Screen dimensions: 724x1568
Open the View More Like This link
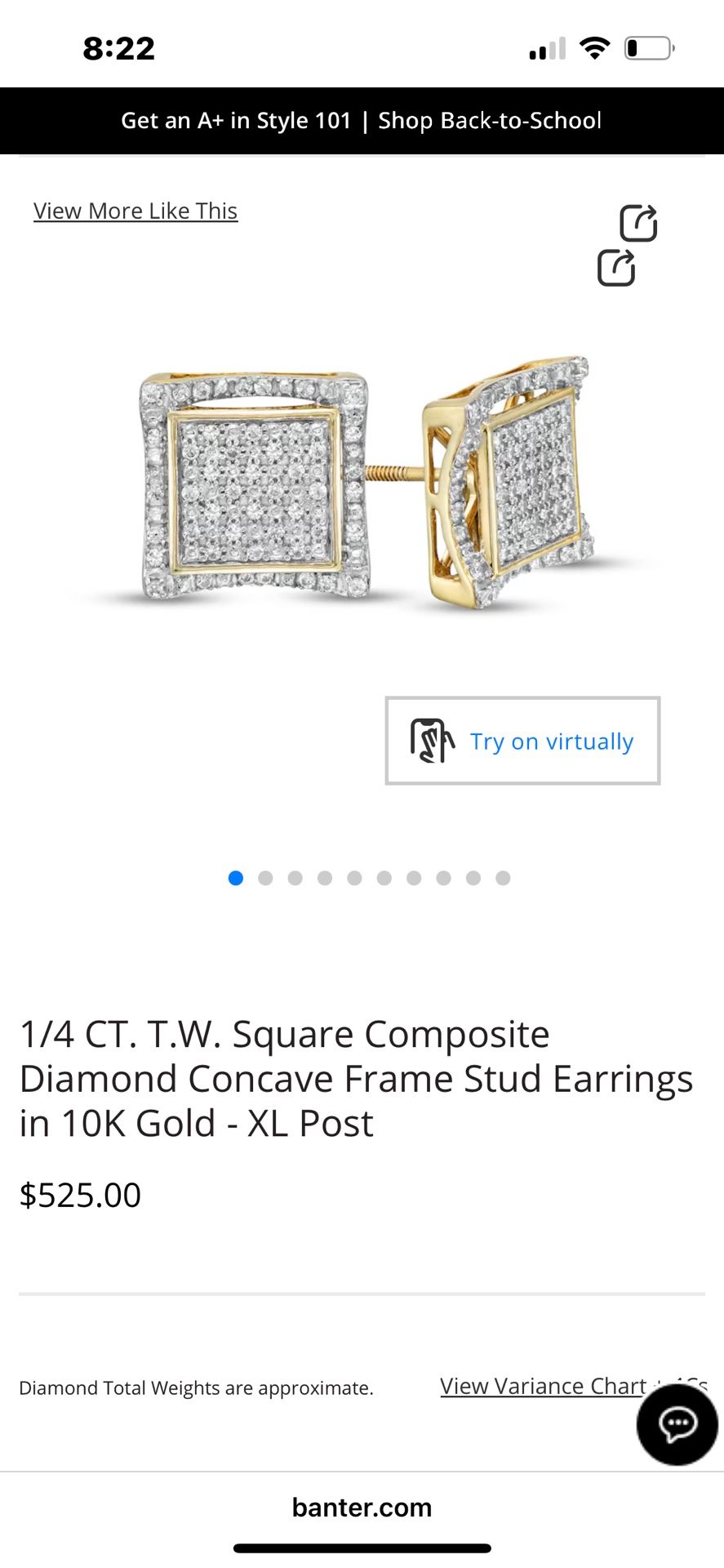pyautogui.click(x=135, y=211)
